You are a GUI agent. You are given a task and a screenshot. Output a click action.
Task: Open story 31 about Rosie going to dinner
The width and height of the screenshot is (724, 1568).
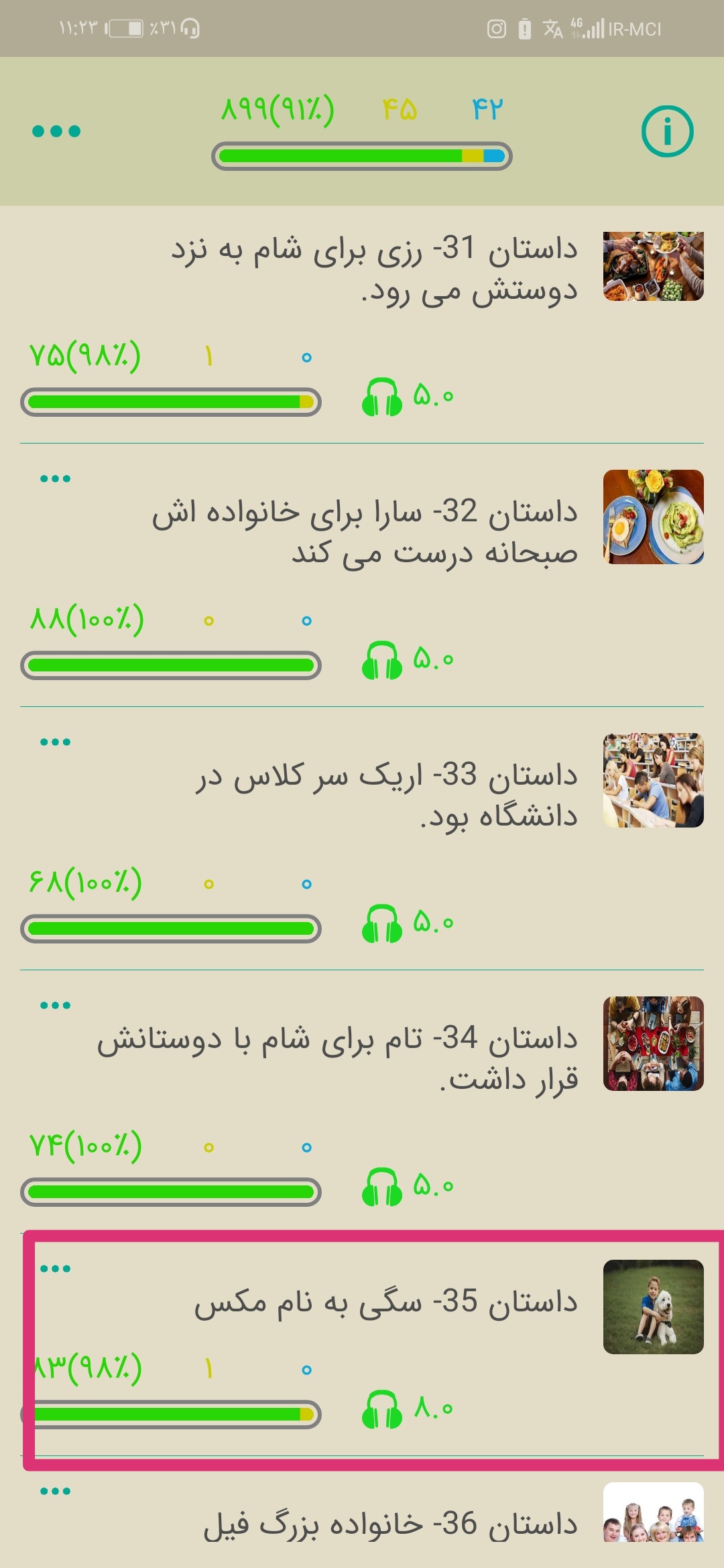[x=374, y=269]
